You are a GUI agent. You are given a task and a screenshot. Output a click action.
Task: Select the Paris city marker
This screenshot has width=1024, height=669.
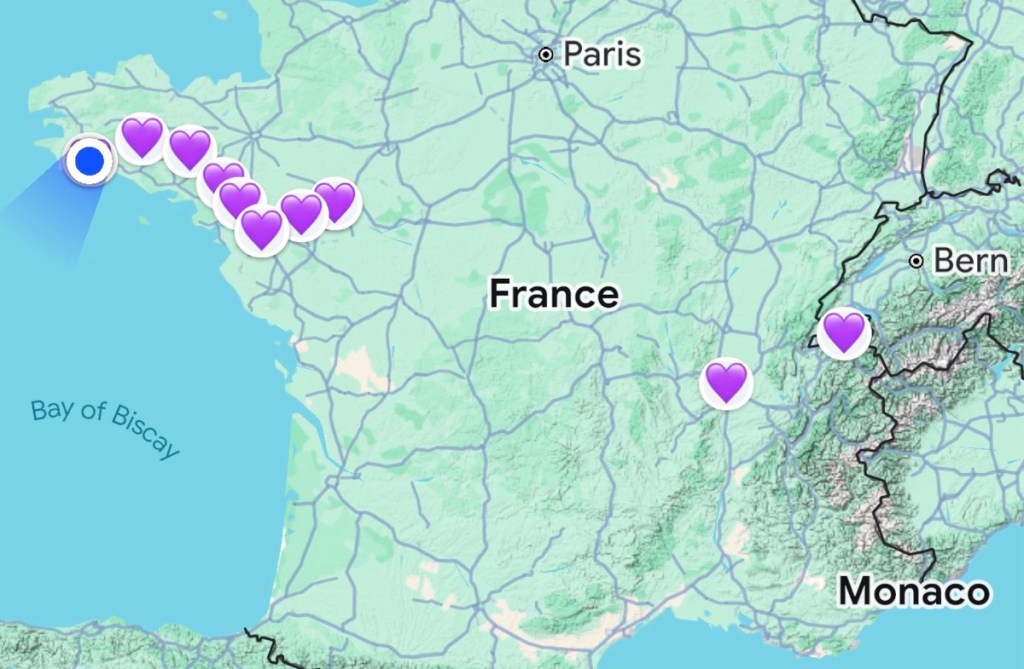546,55
